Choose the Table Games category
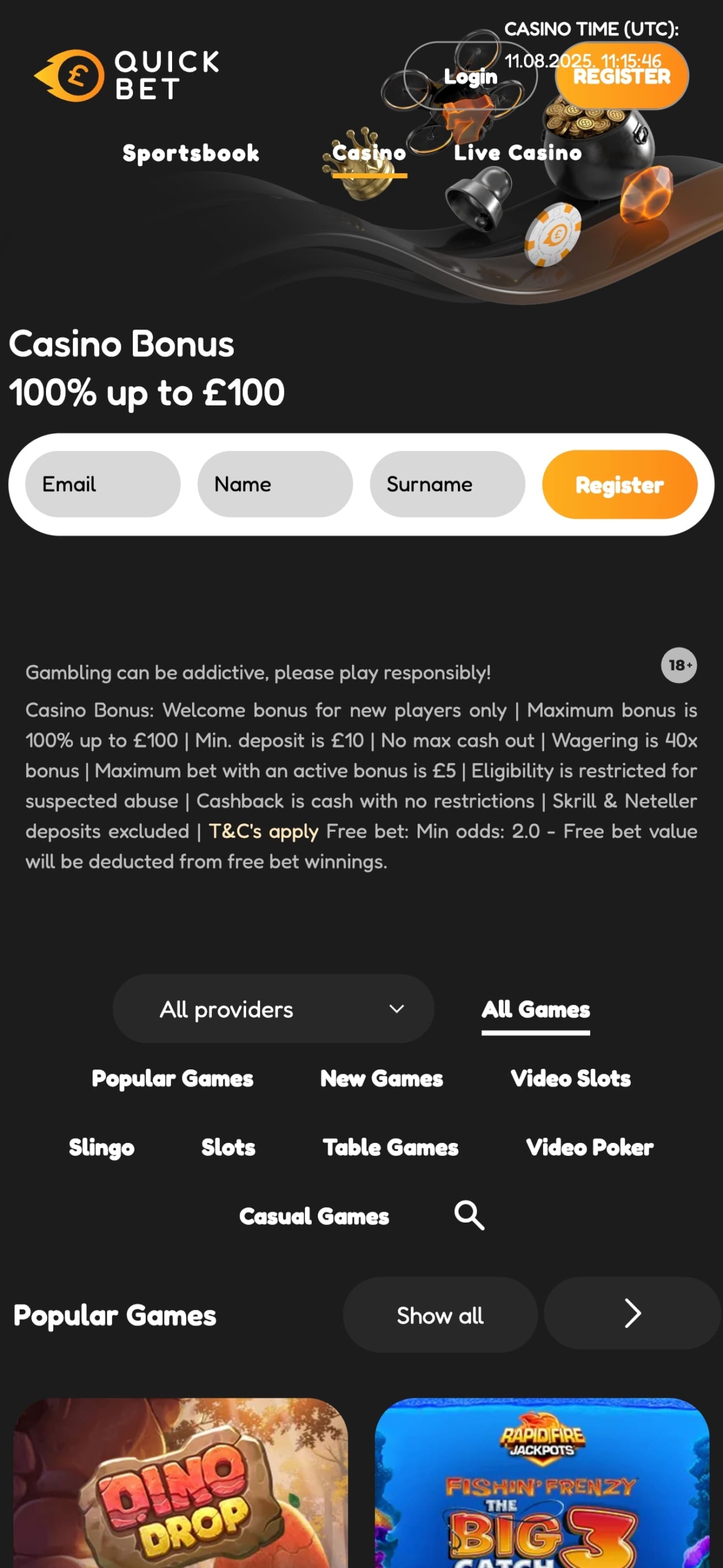The image size is (723, 1568). pyautogui.click(x=391, y=1147)
